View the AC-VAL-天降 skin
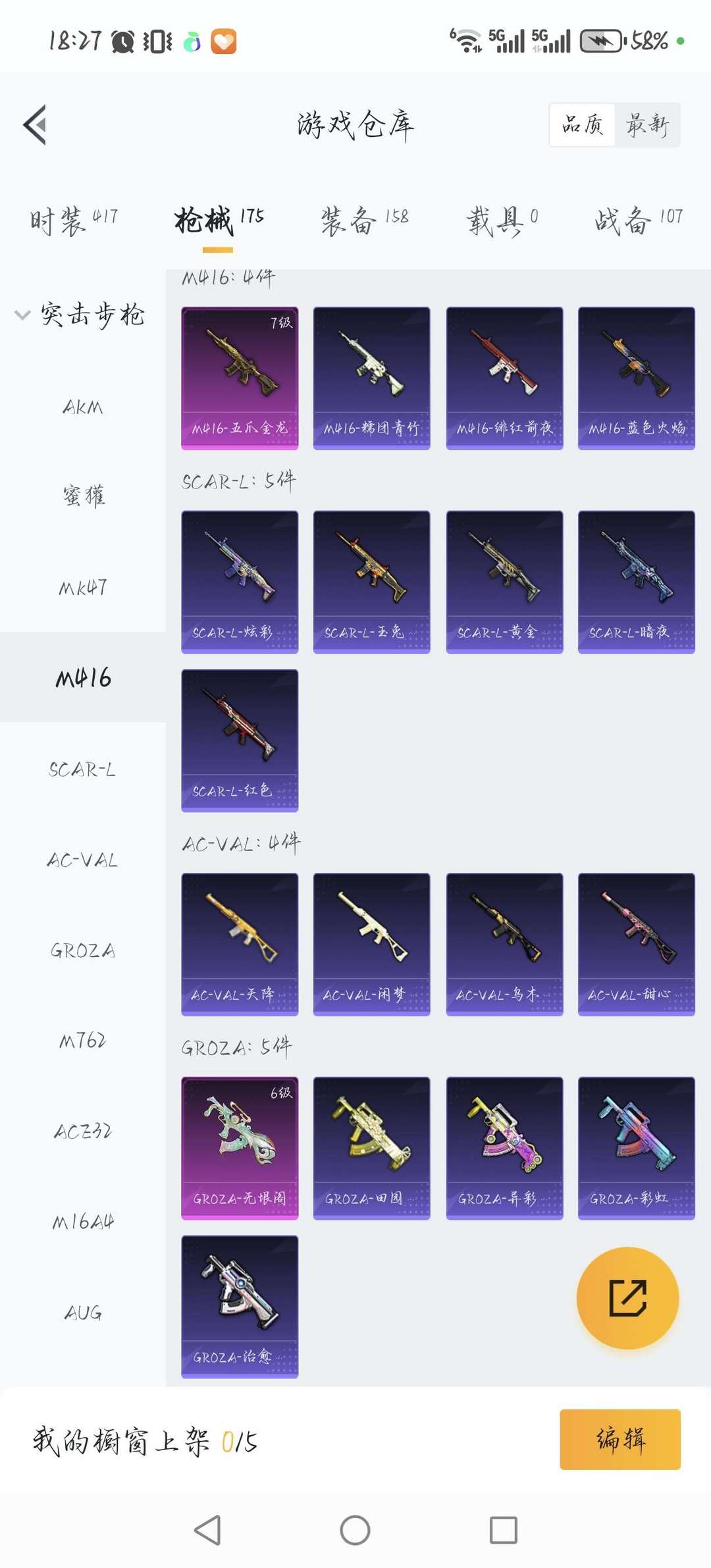711x1568 pixels. coord(240,944)
